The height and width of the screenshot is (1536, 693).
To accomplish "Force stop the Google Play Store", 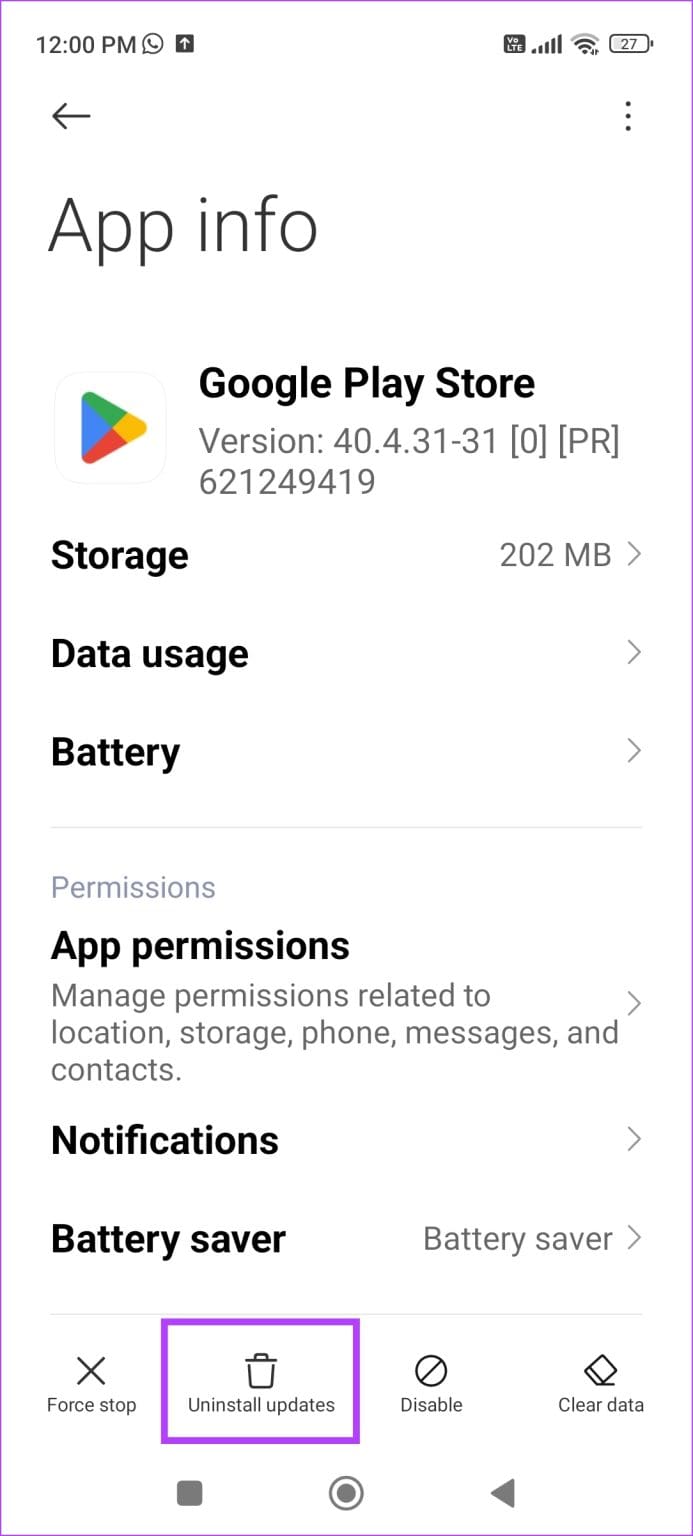I will tap(91, 1383).
